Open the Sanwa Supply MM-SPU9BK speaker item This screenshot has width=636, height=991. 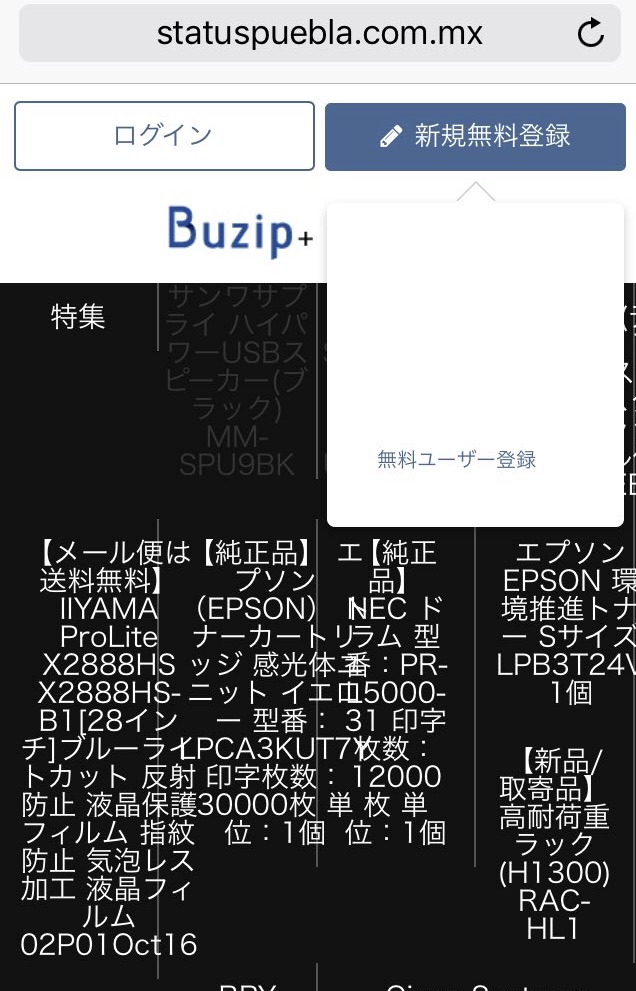(237, 380)
